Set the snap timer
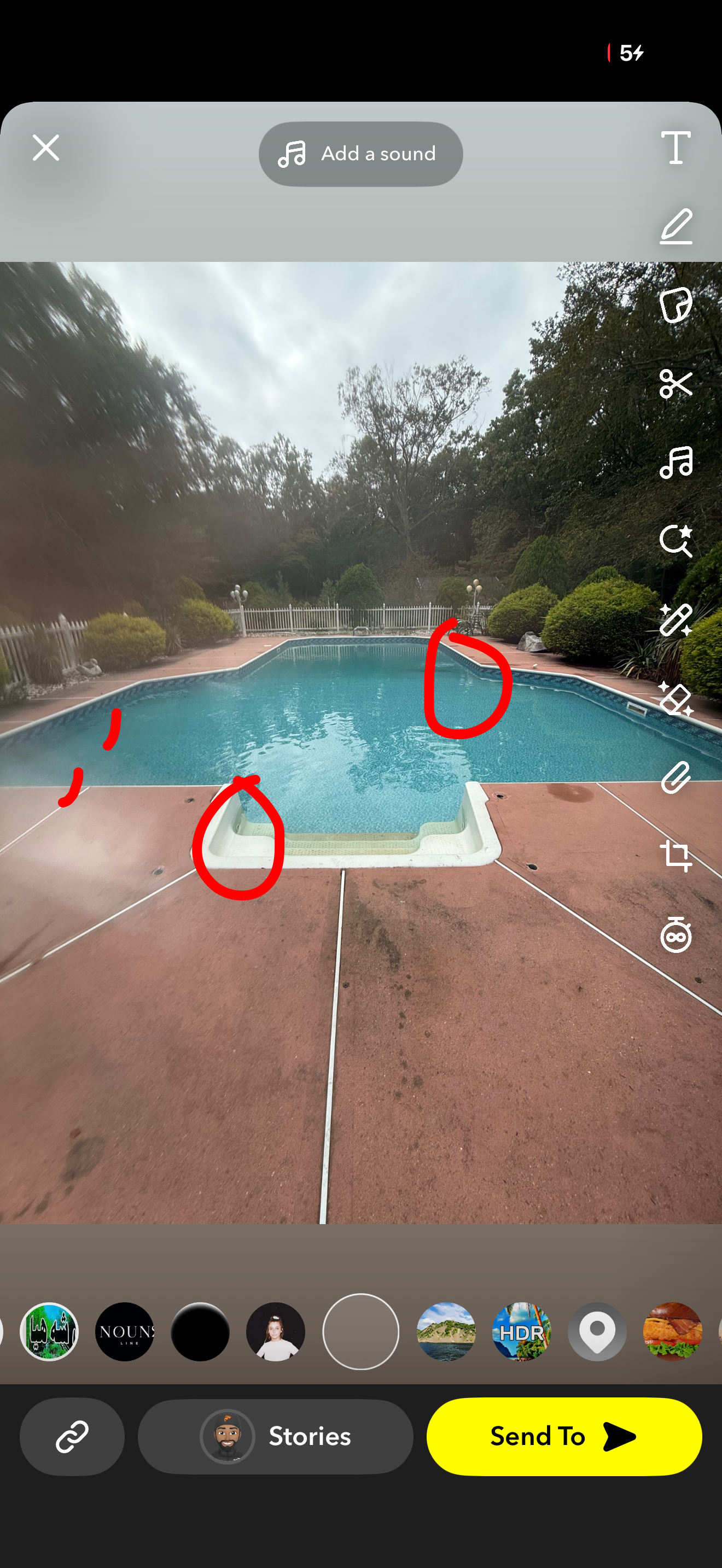This screenshot has width=722, height=1568. click(676, 935)
